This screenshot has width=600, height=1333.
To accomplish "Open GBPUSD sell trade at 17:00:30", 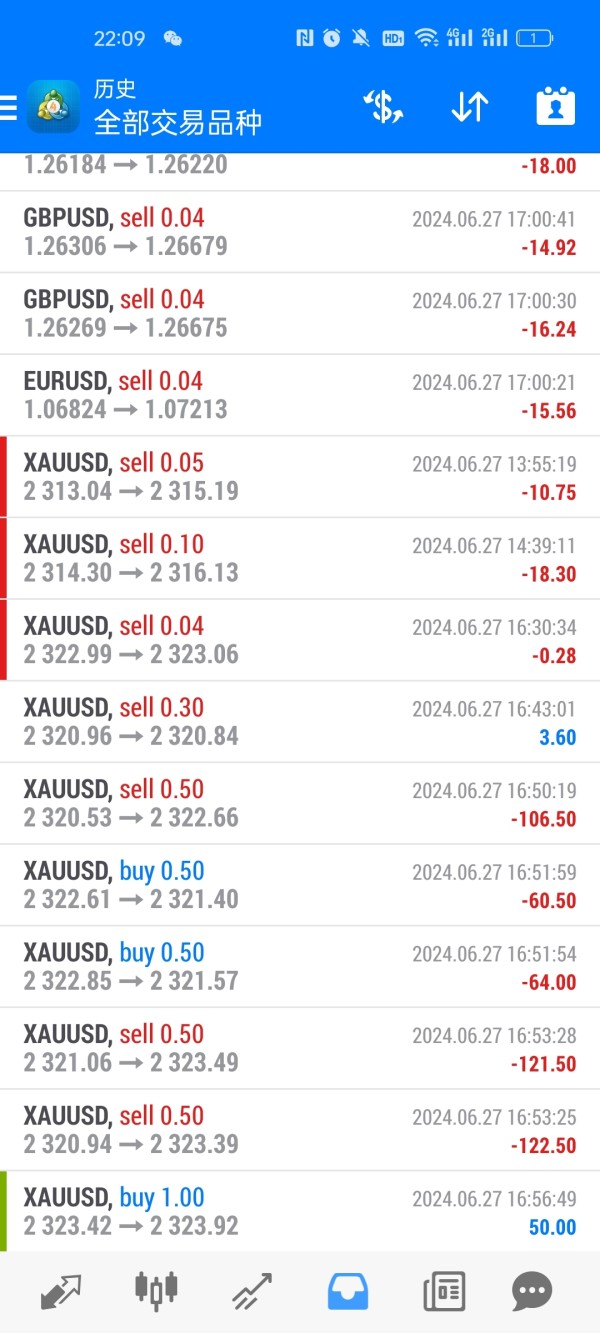I will pyautogui.click(x=300, y=313).
